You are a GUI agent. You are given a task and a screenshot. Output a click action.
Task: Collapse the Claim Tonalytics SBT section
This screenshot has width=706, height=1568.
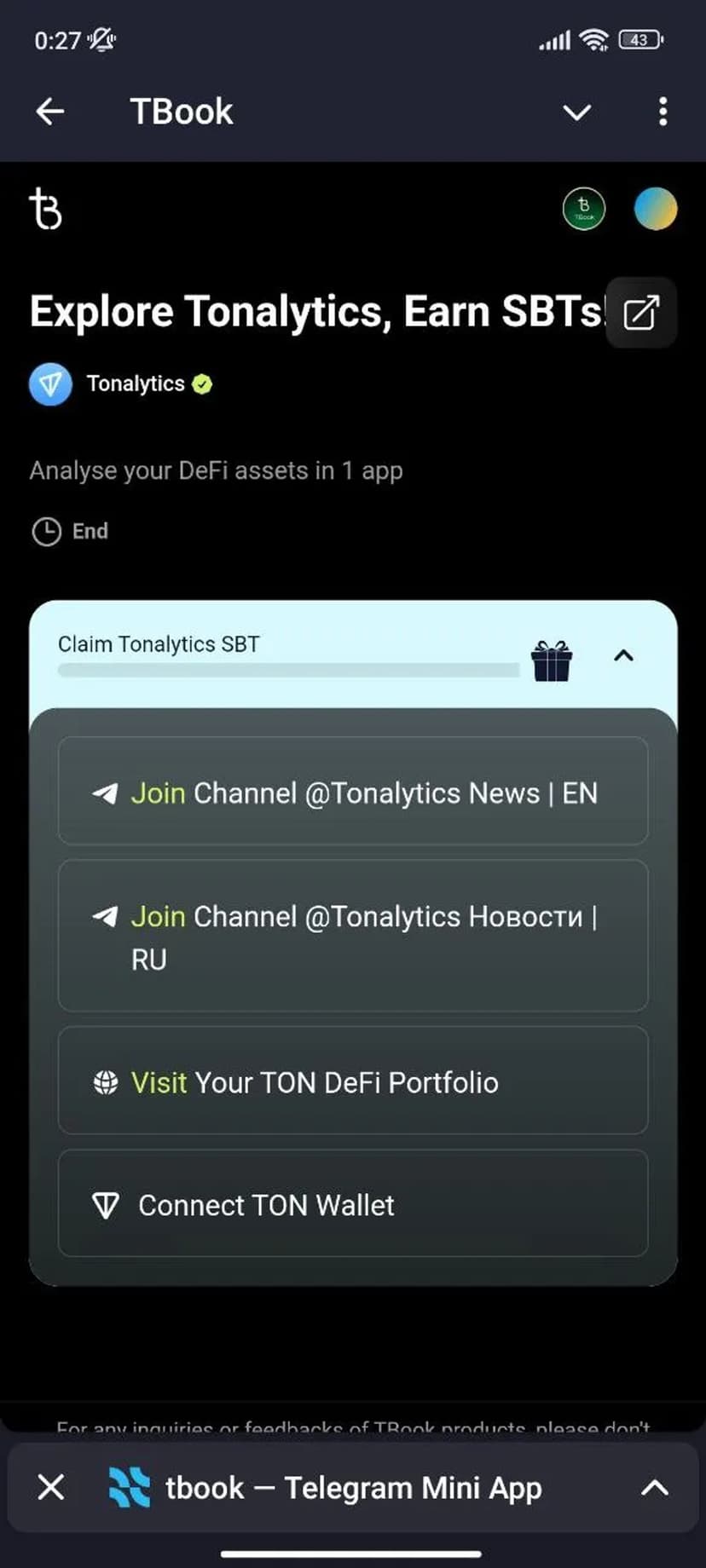click(x=624, y=655)
